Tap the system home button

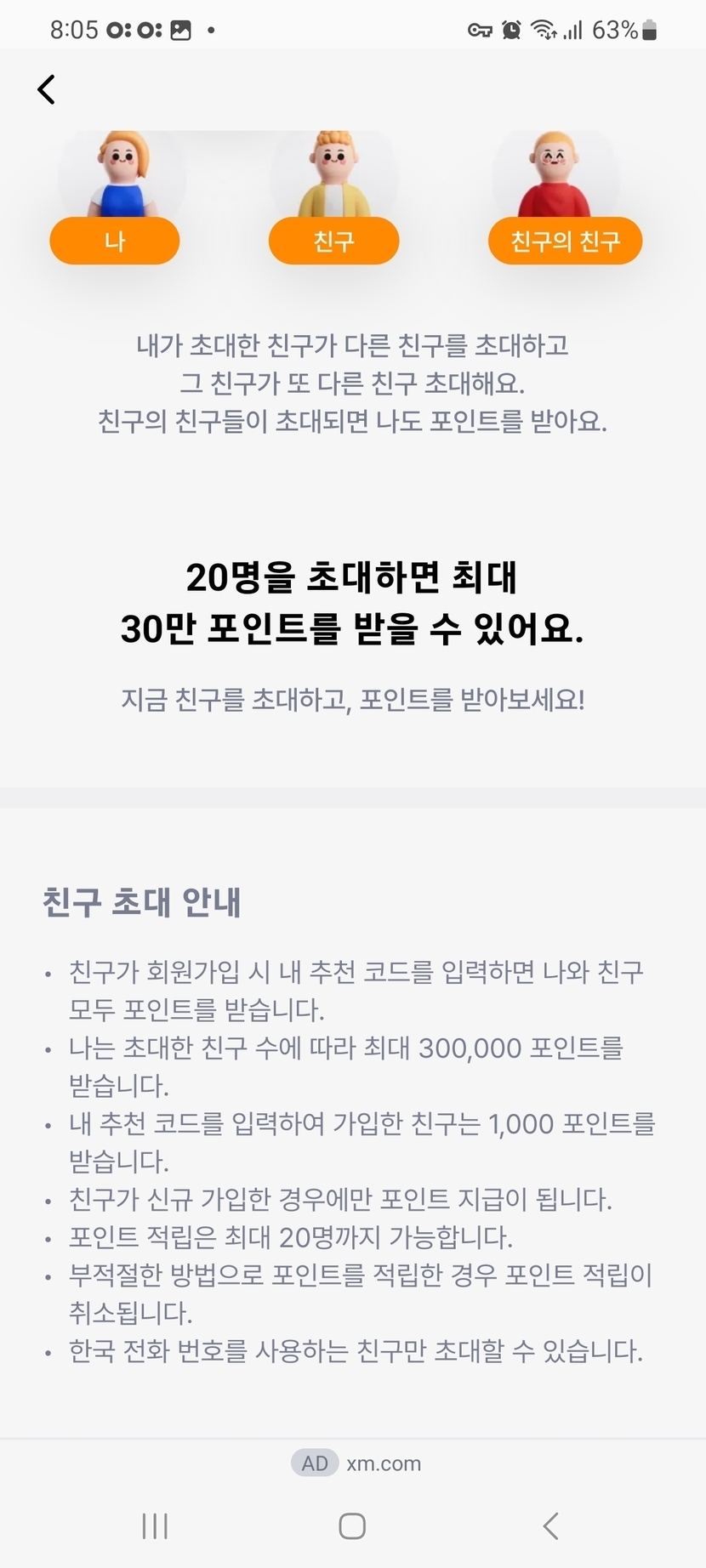point(352,1526)
